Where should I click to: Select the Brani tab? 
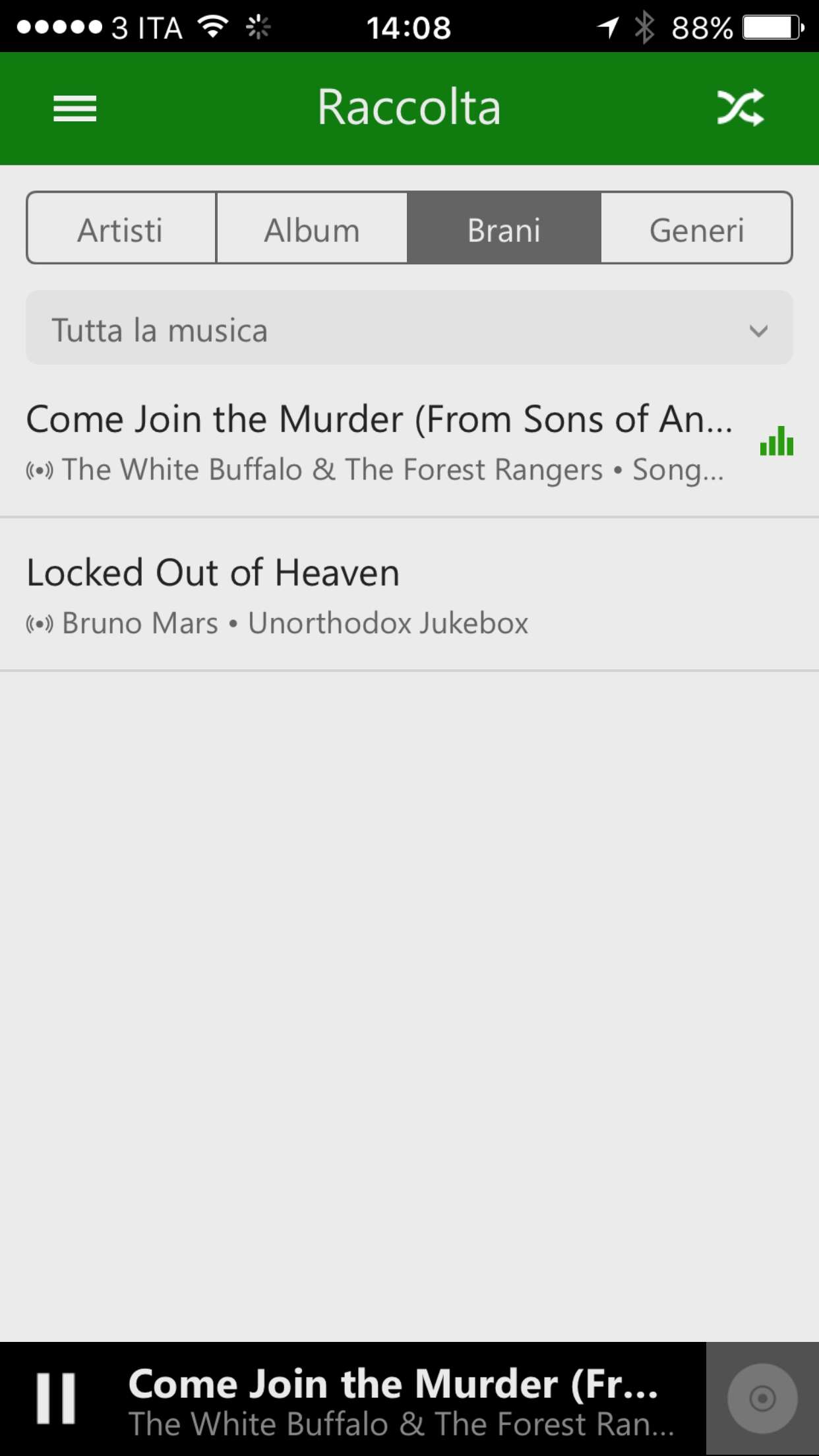tap(504, 228)
